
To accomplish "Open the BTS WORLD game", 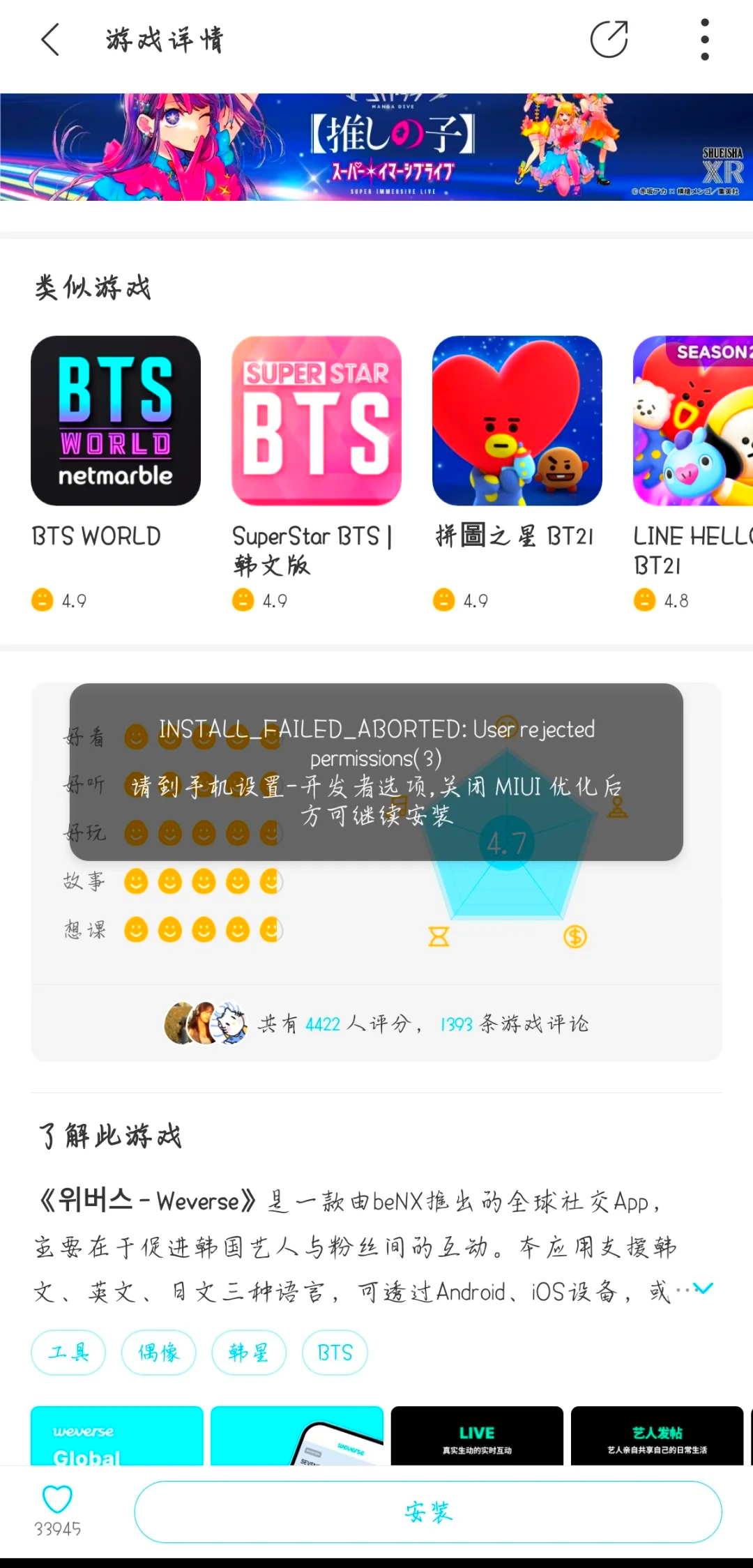I will coord(116,421).
